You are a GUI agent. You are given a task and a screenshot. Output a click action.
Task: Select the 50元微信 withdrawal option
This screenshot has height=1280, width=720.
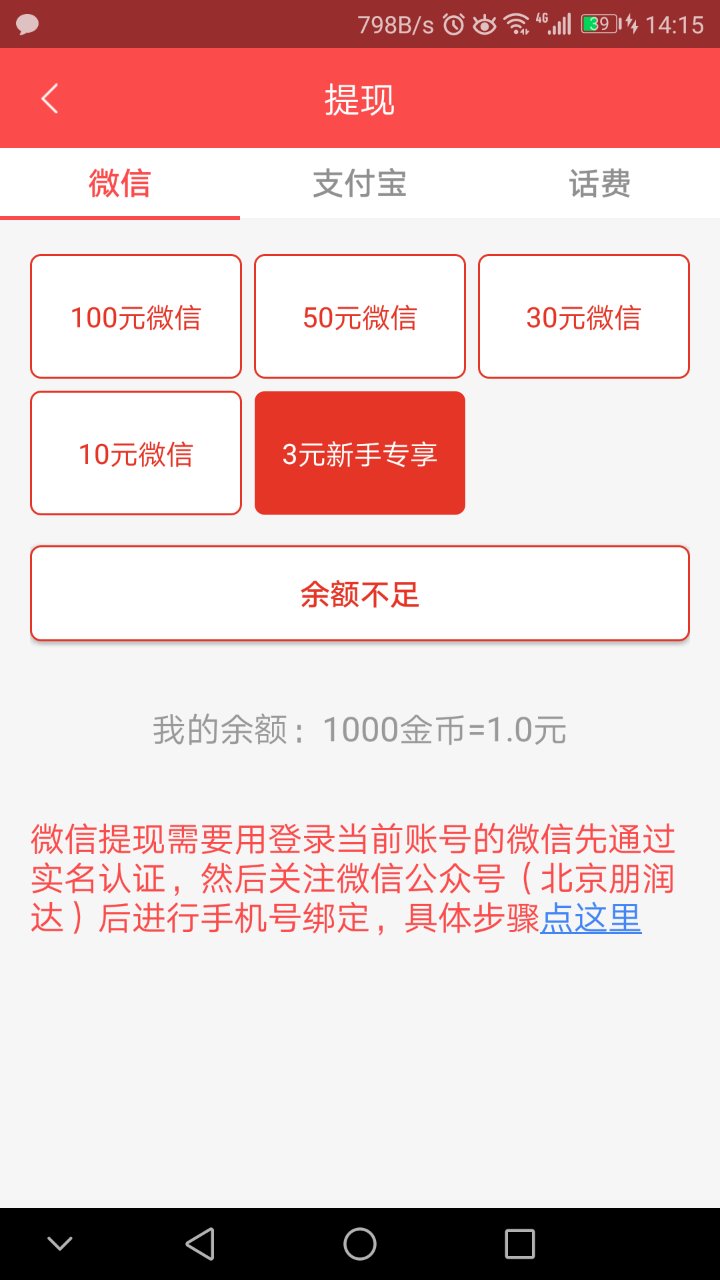pos(359,315)
